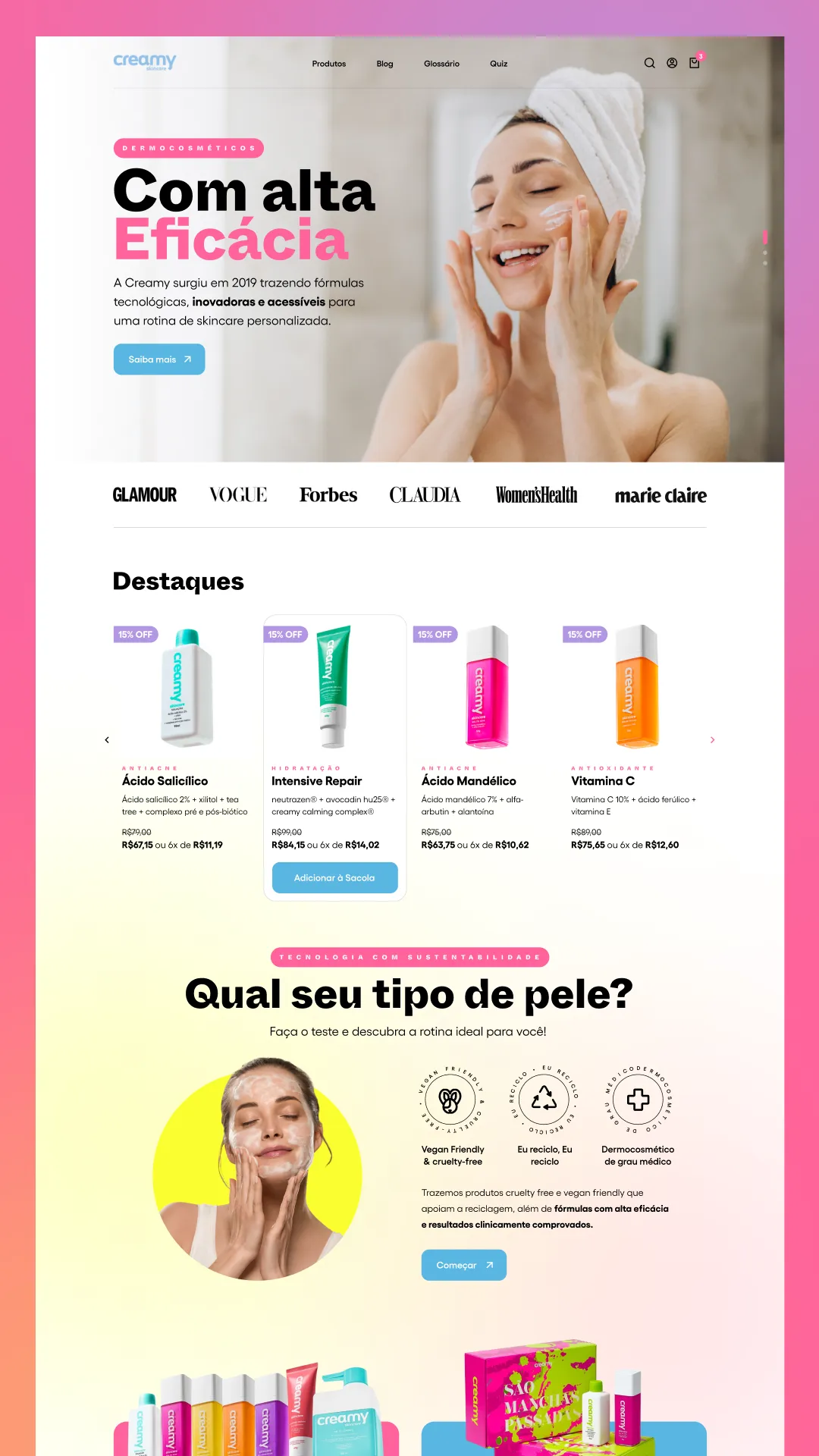Open the Produtos menu
This screenshot has height=1456, width=819.
click(x=328, y=64)
